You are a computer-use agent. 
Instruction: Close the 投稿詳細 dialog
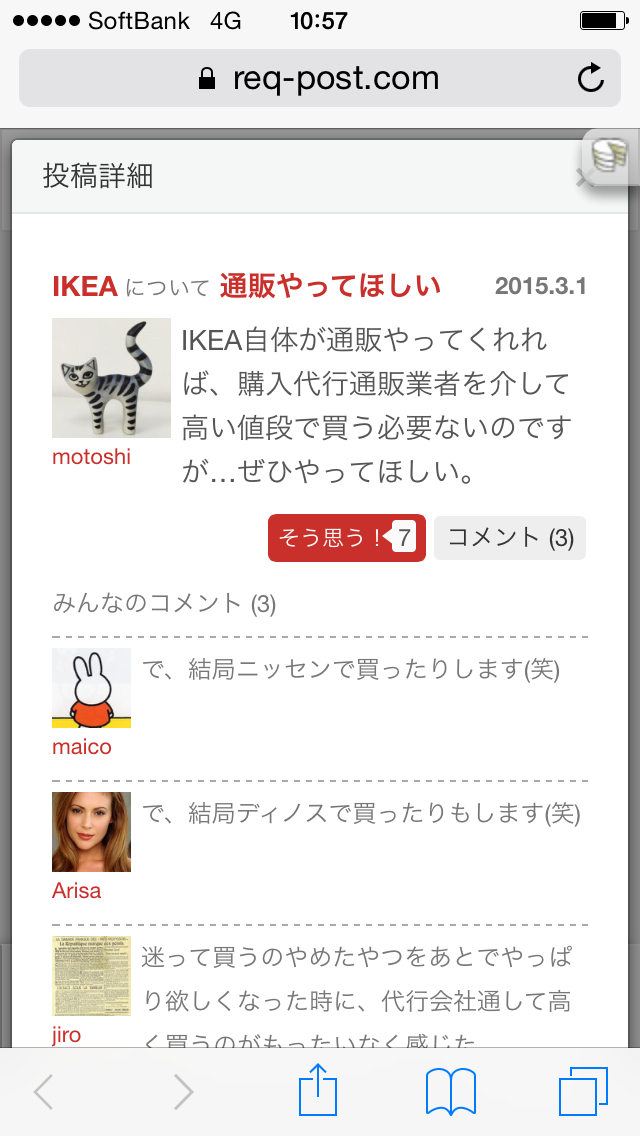(x=581, y=178)
